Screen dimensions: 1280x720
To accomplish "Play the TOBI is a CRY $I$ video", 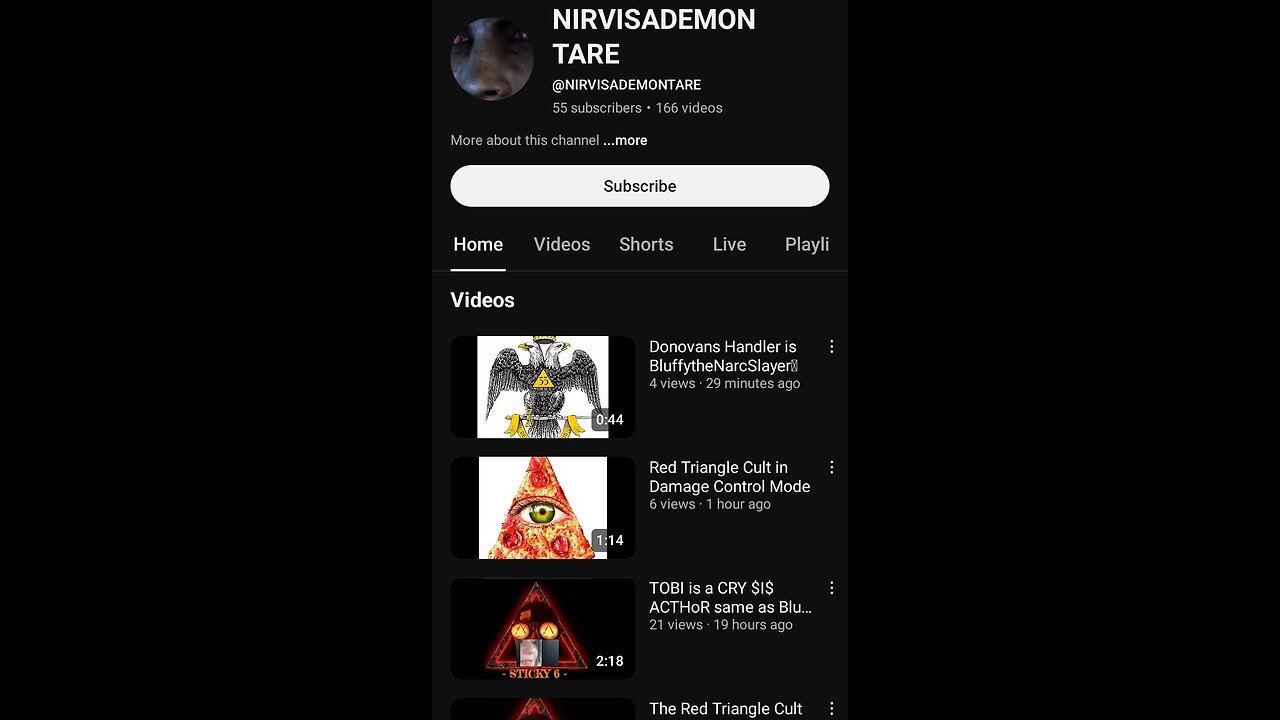I will pyautogui.click(x=542, y=628).
